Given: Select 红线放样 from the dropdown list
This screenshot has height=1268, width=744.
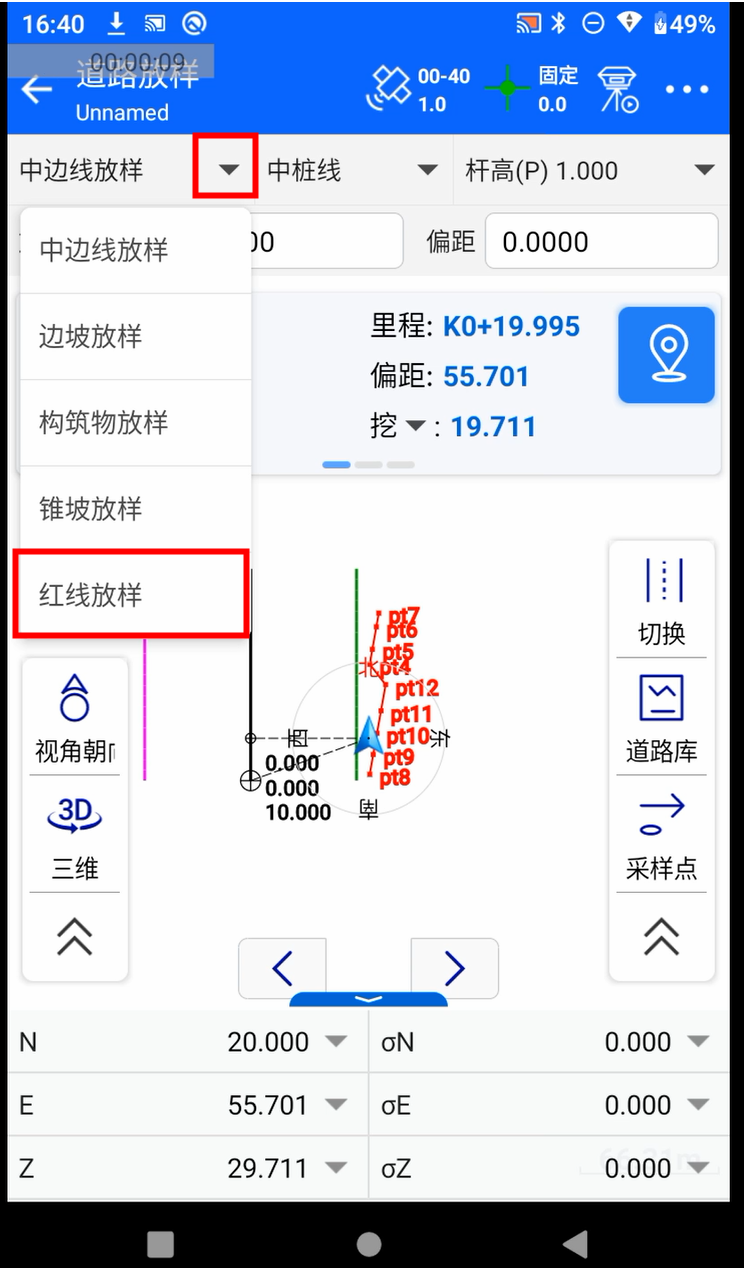Looking at the screenshot, I should coord(130,594).
